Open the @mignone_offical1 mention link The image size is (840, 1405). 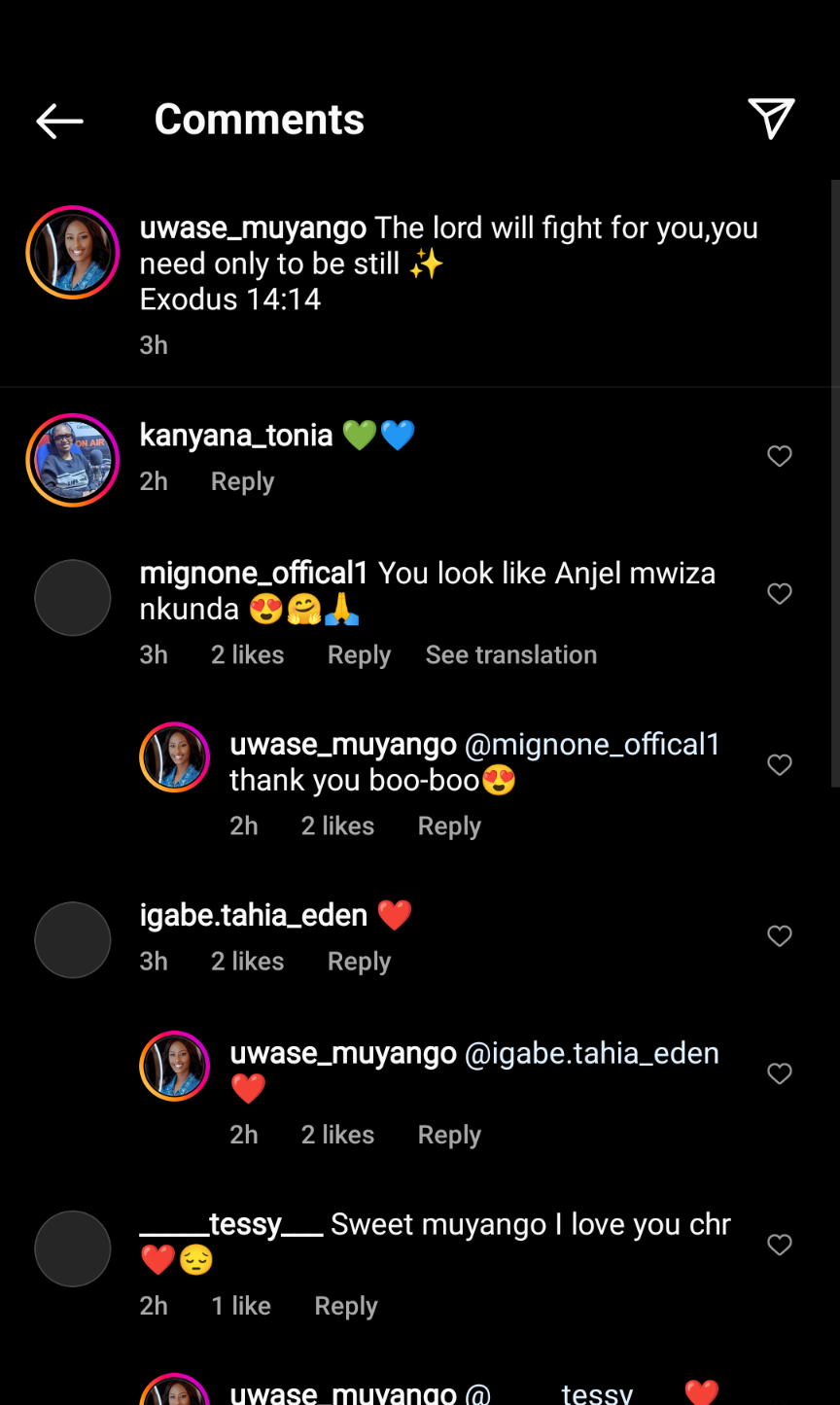(592, 745)
